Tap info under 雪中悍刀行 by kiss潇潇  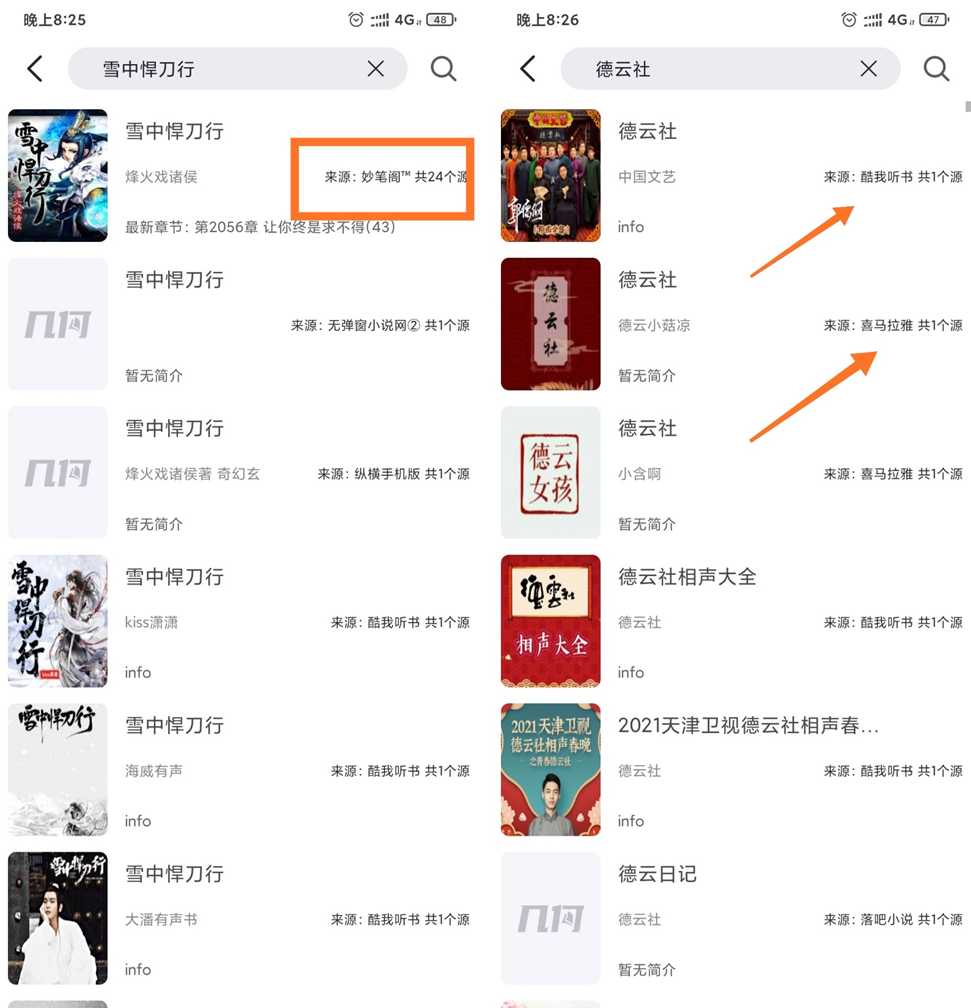pyautogui.click(x=137, y=673)
